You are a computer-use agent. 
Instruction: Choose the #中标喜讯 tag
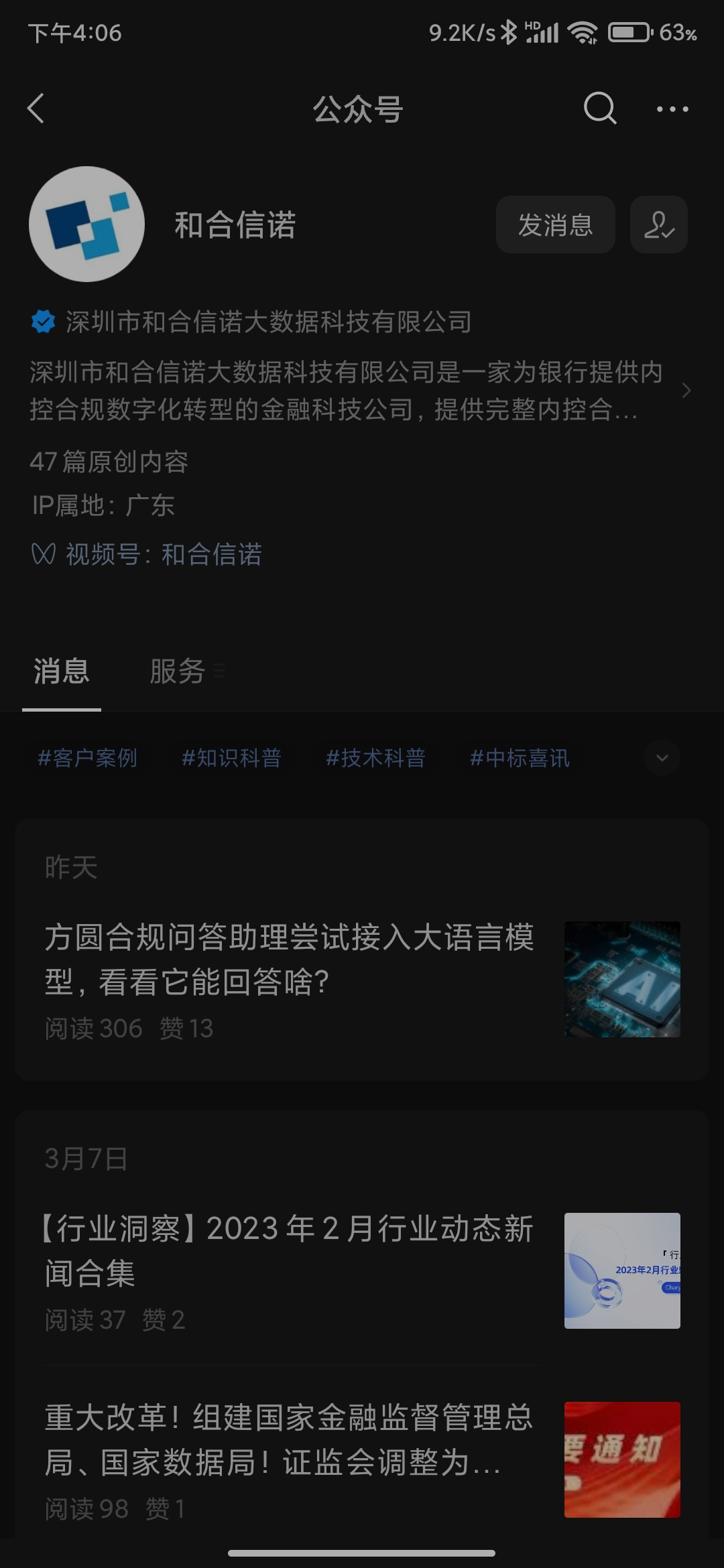[520, 759]
